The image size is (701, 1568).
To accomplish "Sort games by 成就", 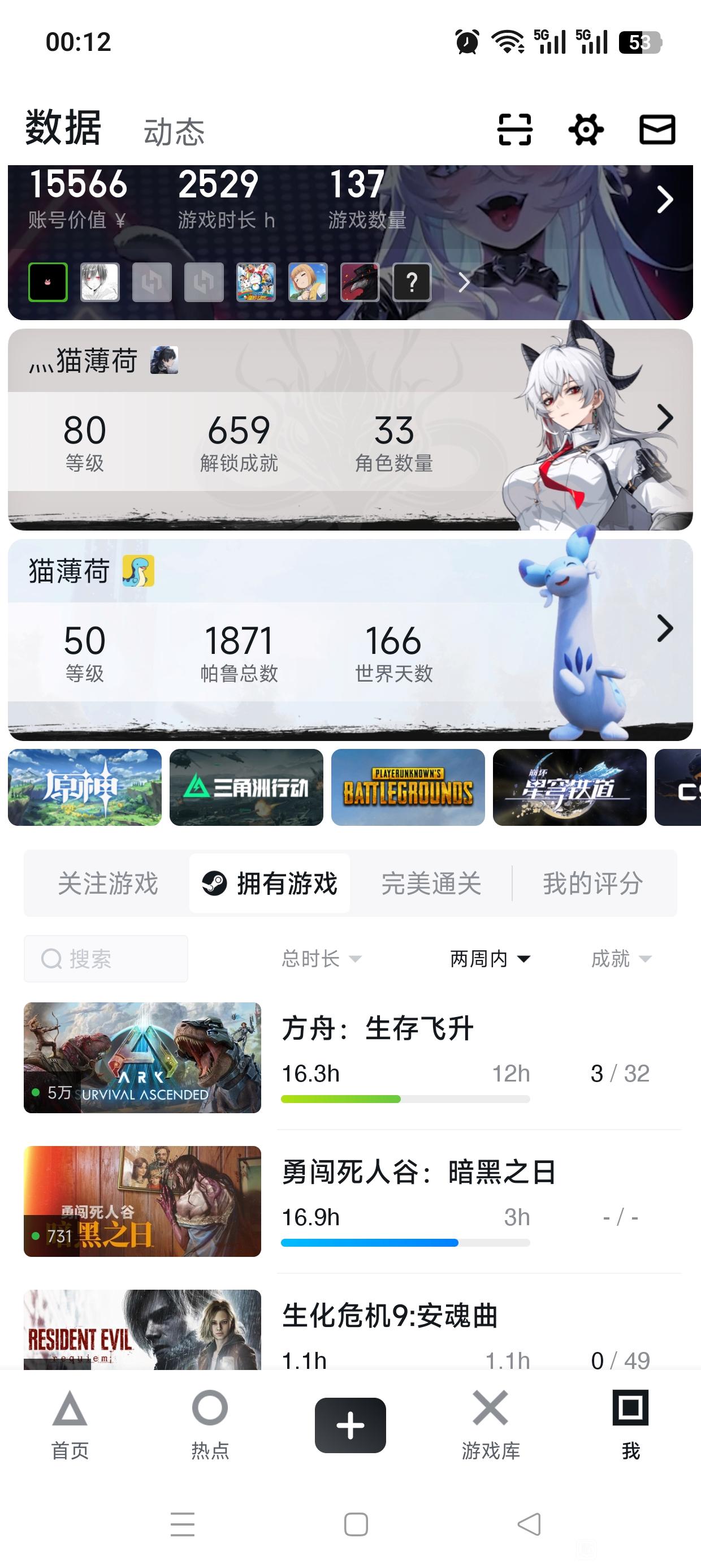I will [621, 959].
